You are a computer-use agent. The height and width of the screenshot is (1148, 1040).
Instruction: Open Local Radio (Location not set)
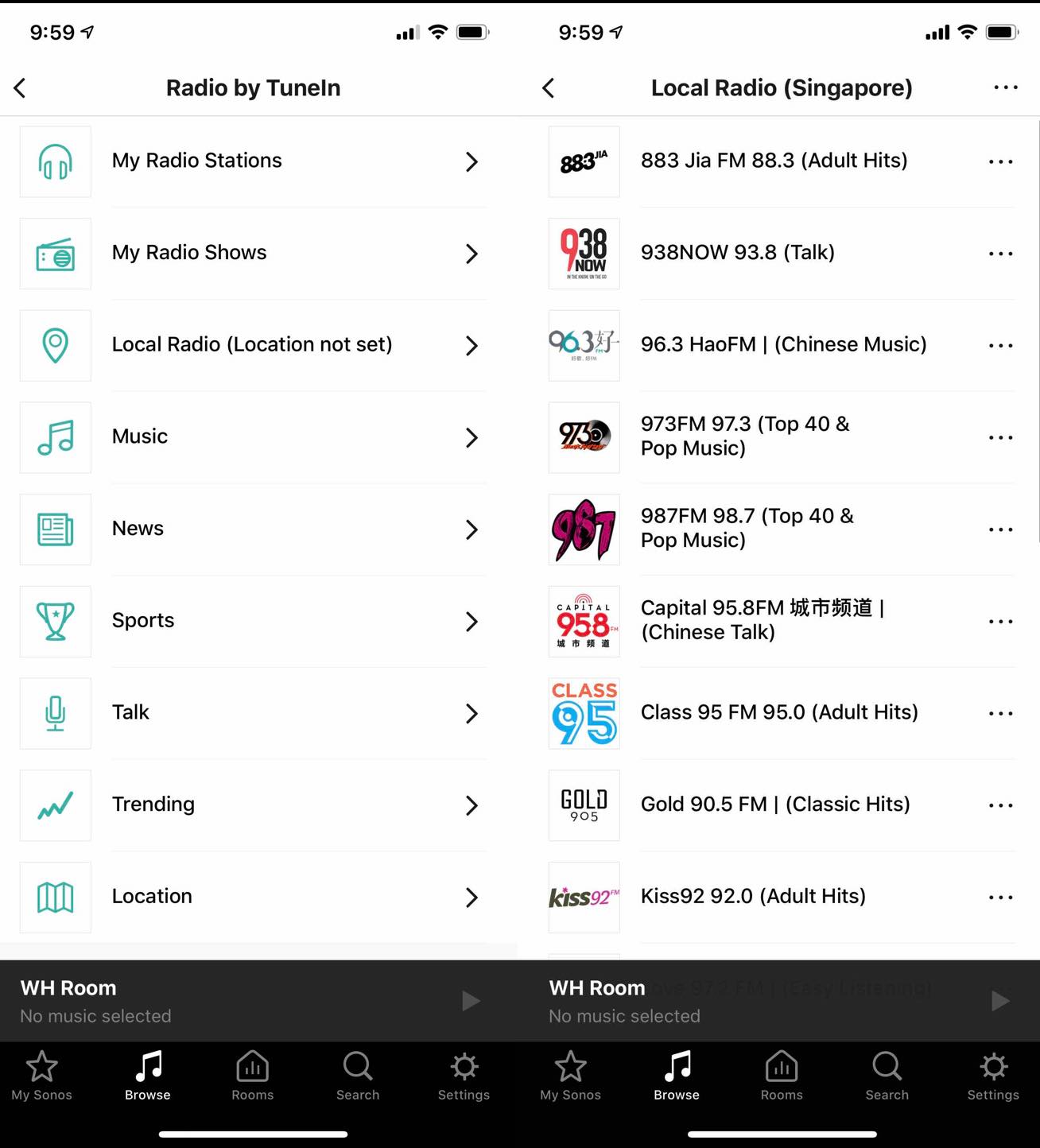(253, 345)
